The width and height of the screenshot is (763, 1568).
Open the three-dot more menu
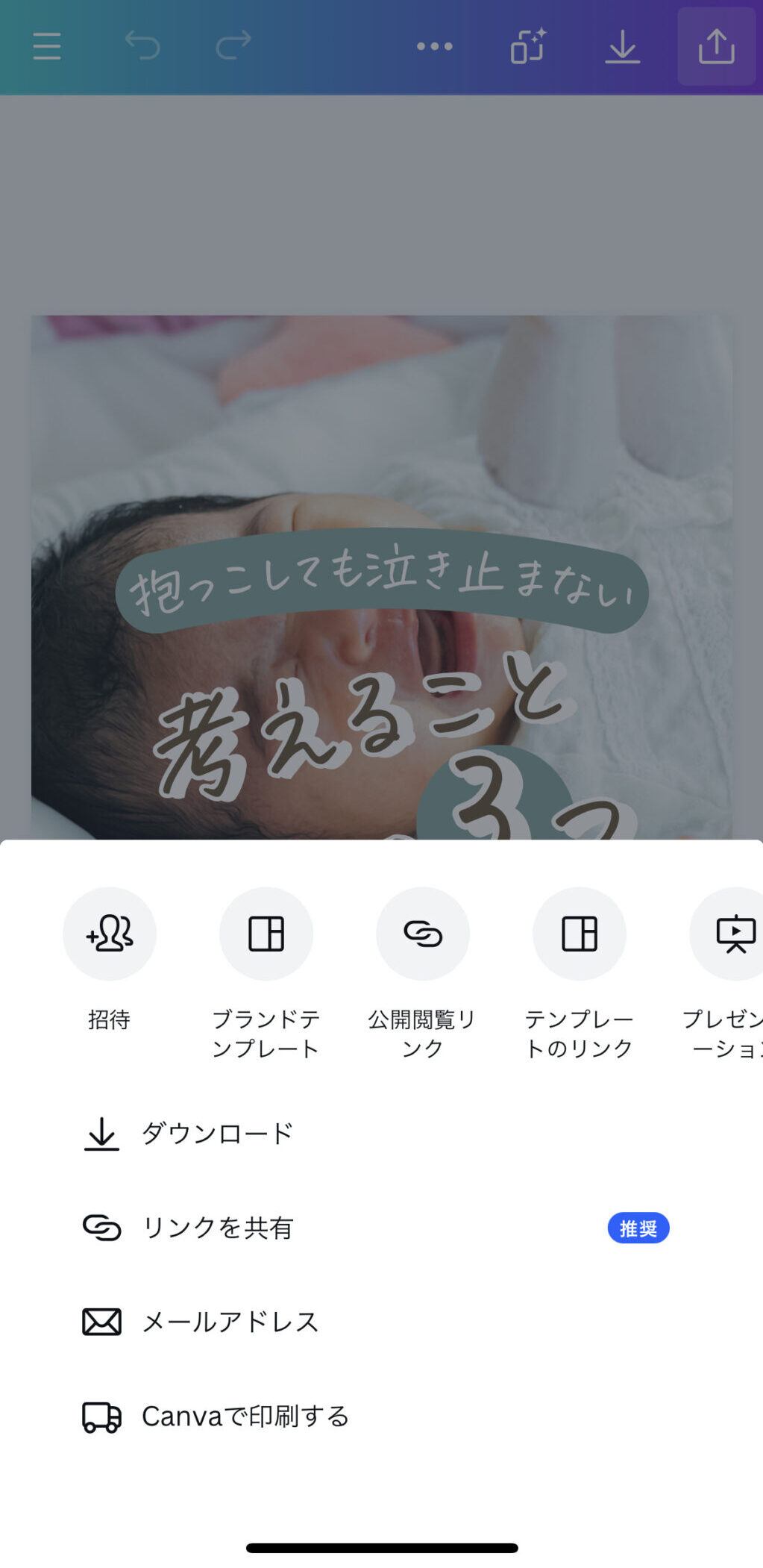[434, 46]
